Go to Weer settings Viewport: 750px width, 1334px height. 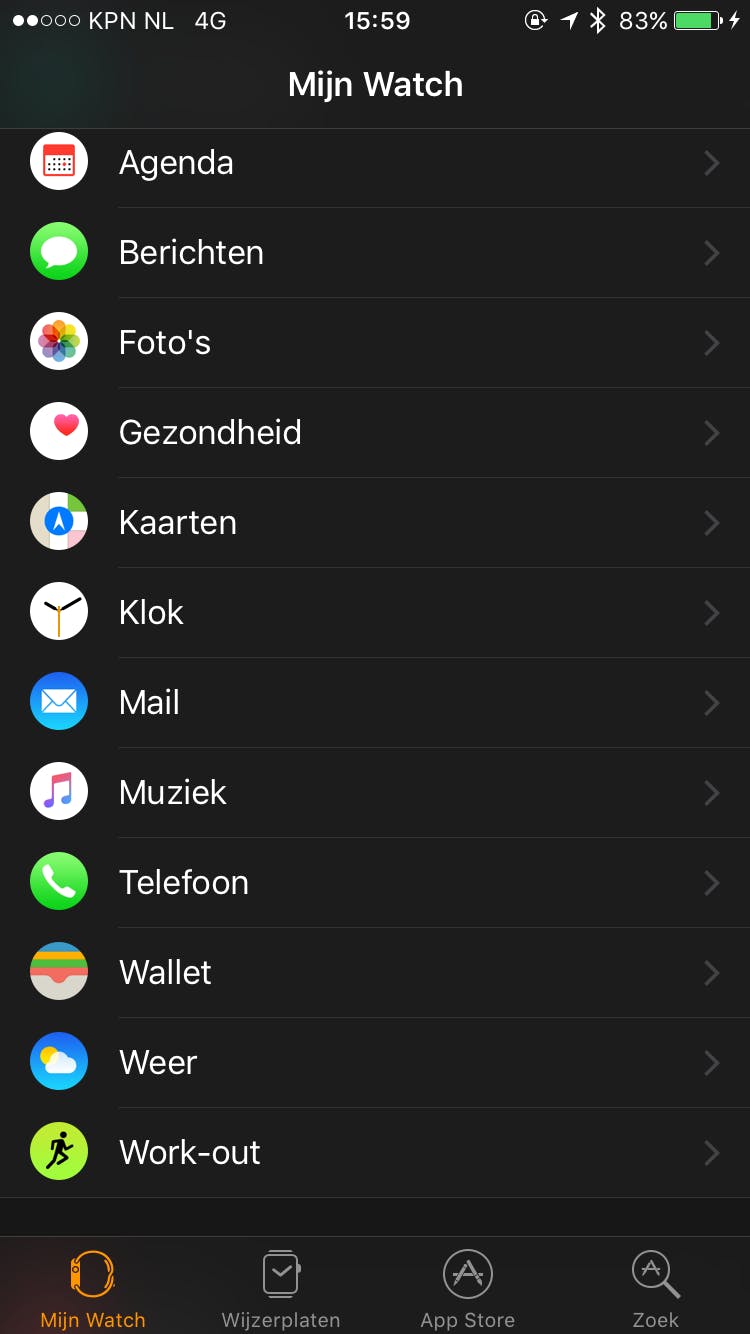click(375, 1063)
